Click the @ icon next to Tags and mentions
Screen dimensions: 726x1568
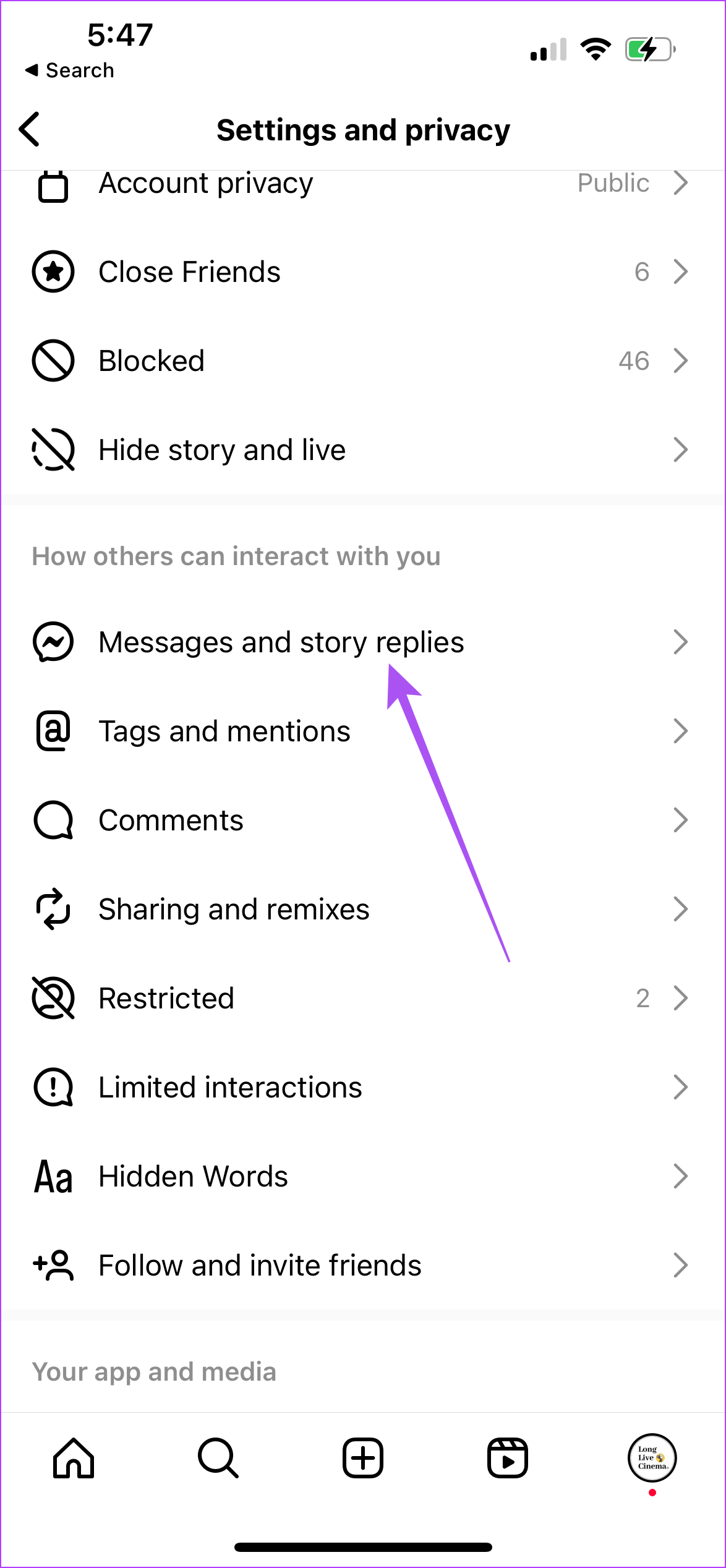coord(53,731)
